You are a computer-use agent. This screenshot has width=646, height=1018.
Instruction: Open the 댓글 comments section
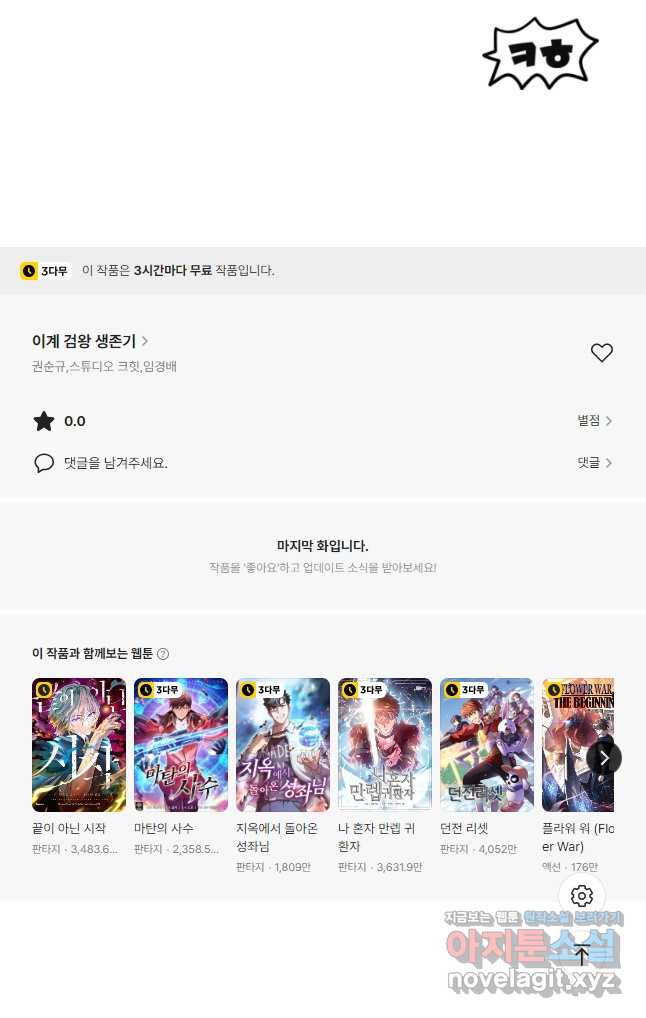tap(594, 463)
